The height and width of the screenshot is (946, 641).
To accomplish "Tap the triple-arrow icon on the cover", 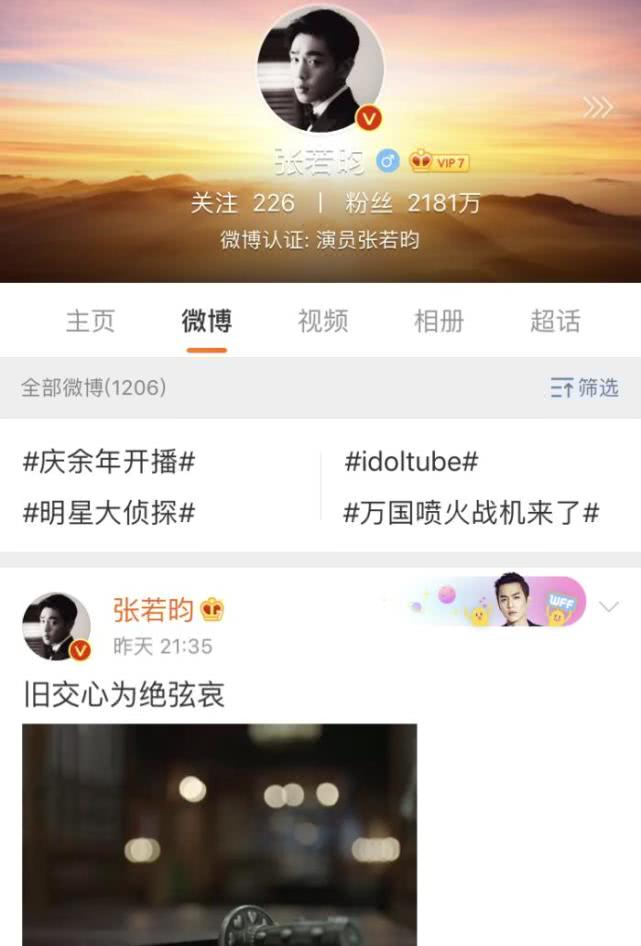I will point(597,107).
